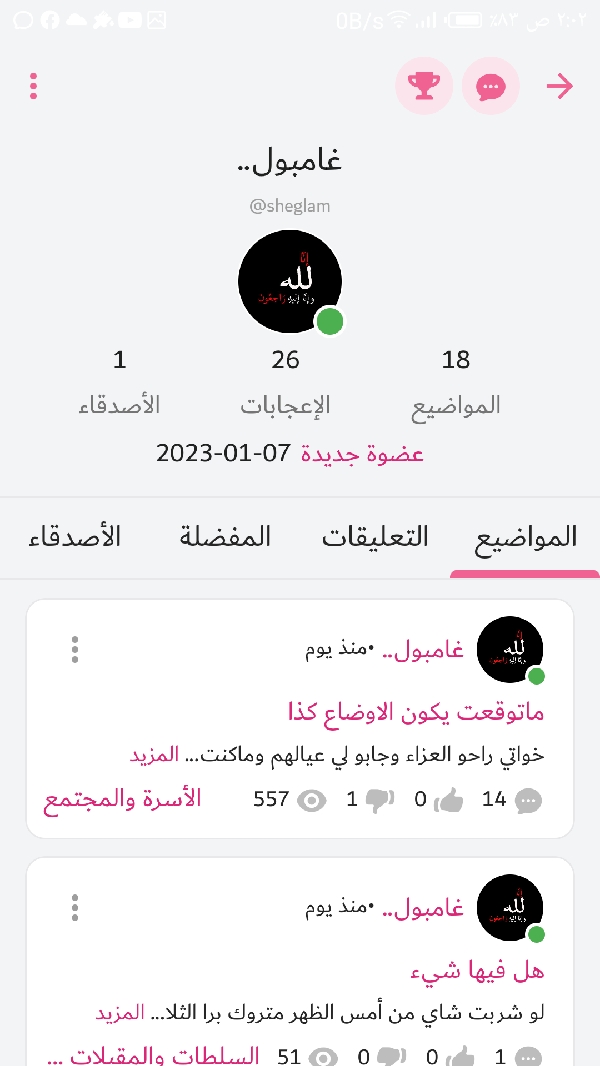Expand المزيد on the العزاء post

(x=153, y=755)
